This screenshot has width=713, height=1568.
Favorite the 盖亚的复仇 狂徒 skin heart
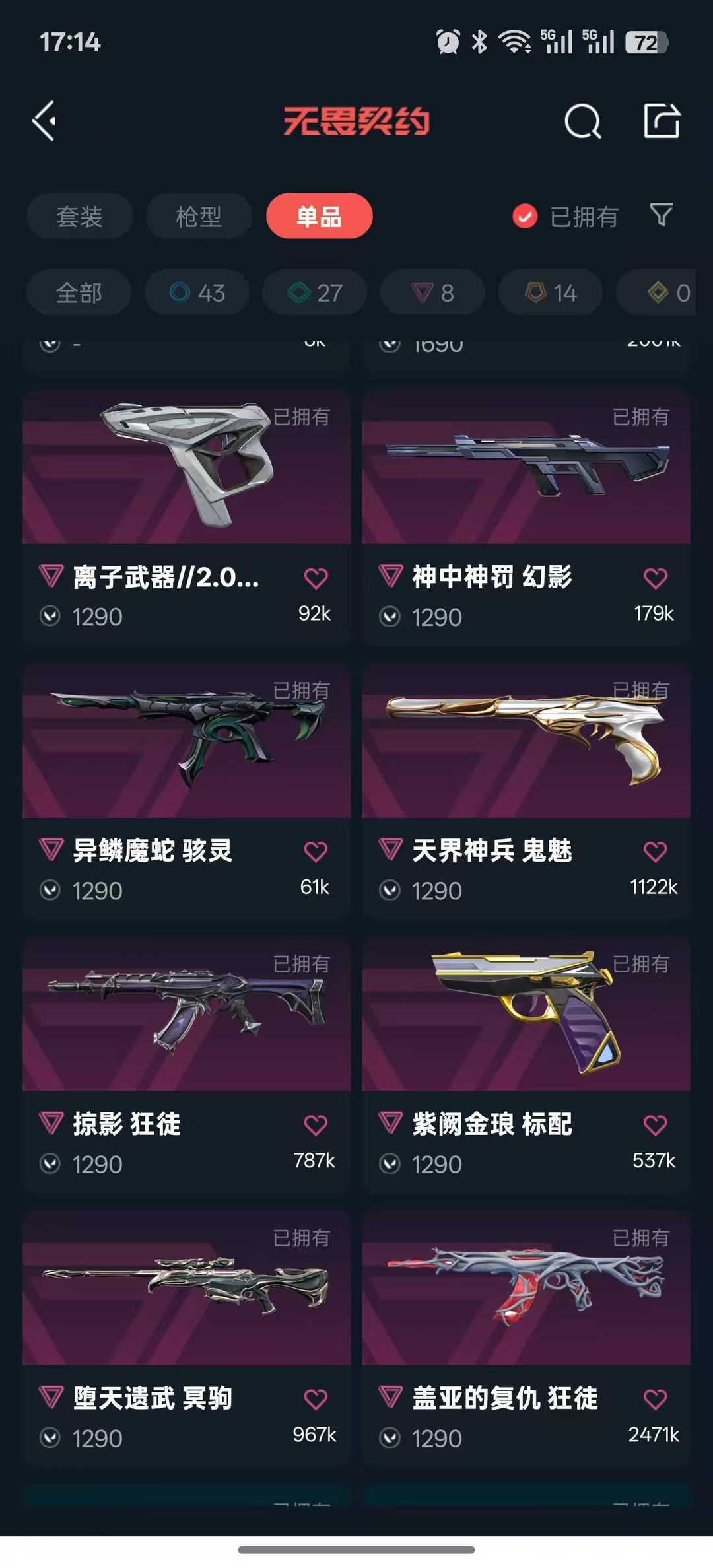[654, 1398]
